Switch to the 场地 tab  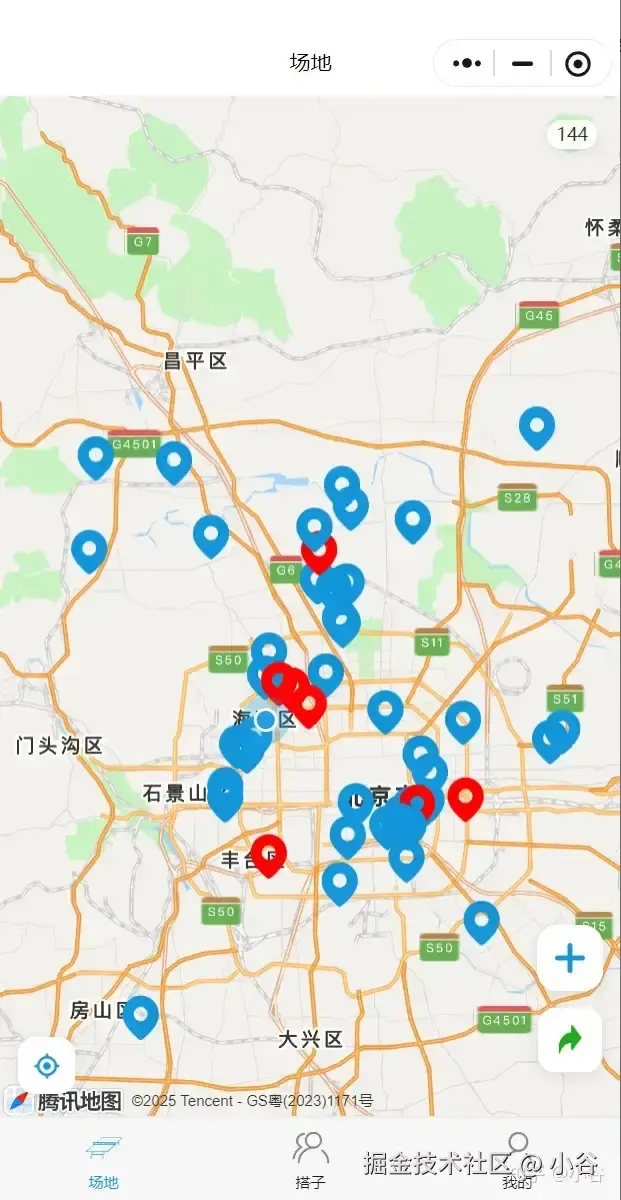point(103,1160)
